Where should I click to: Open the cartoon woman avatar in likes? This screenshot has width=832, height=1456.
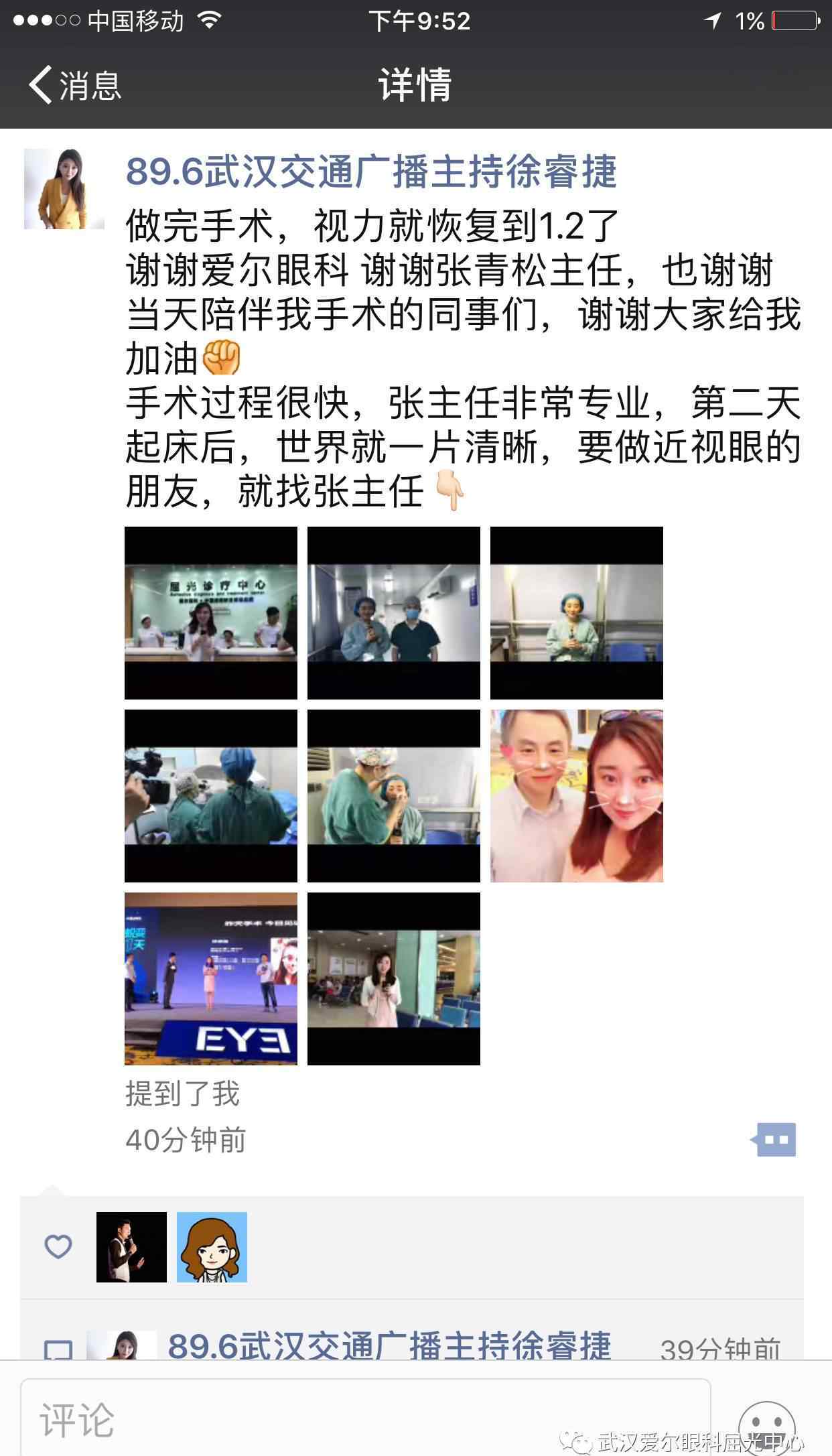tap(212, 1247)
